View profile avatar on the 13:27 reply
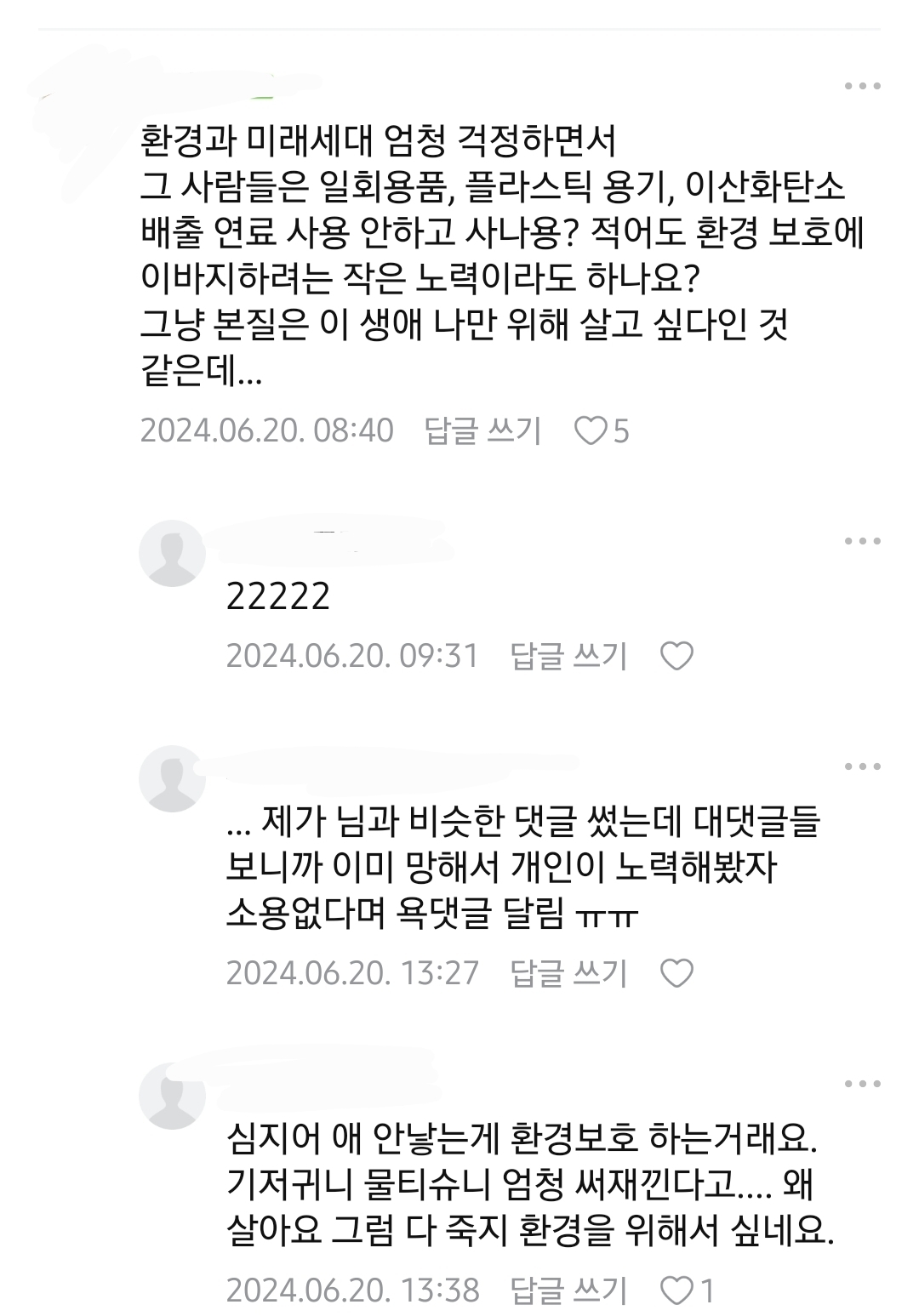 [172, 778]
